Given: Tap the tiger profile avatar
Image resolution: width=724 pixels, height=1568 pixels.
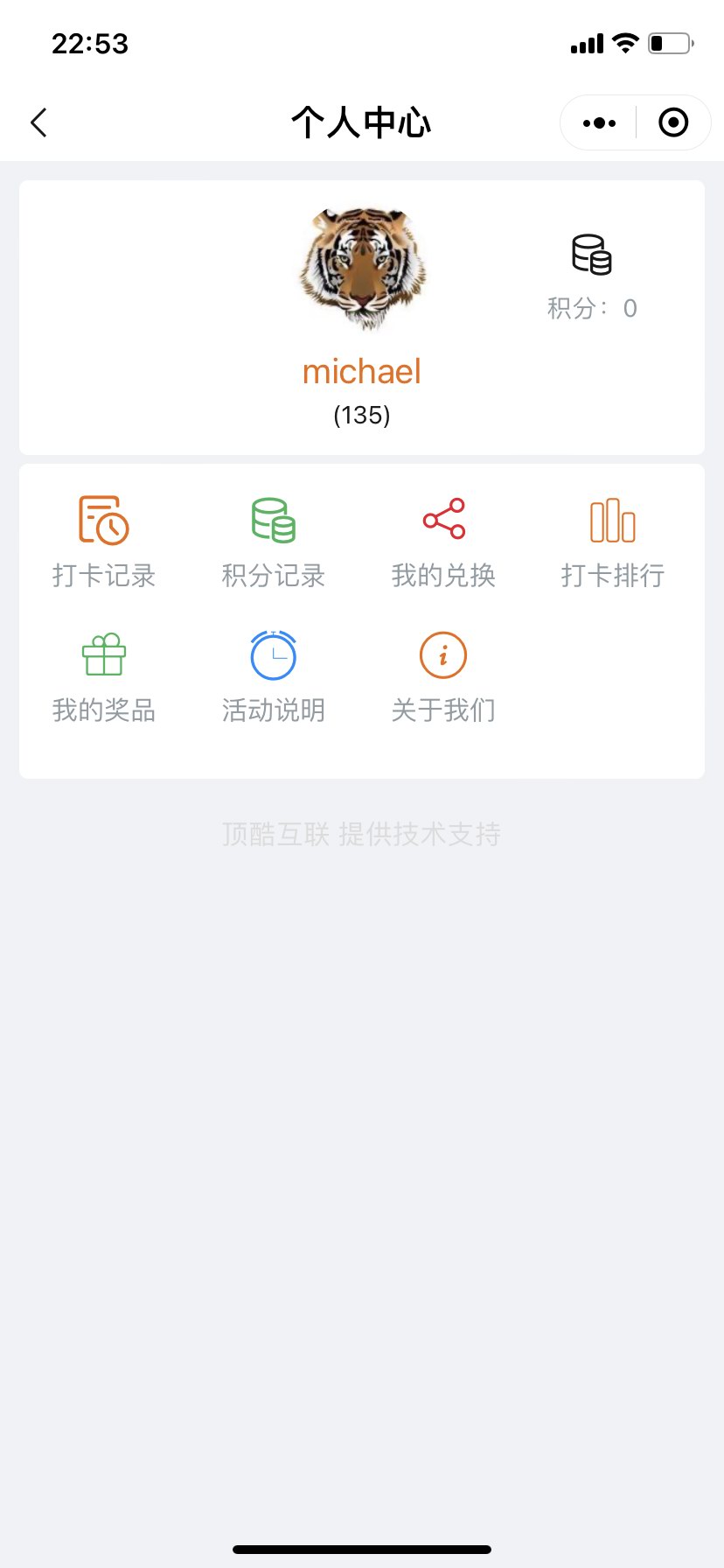Looking at the screenshot, I should tap(362, 268).
